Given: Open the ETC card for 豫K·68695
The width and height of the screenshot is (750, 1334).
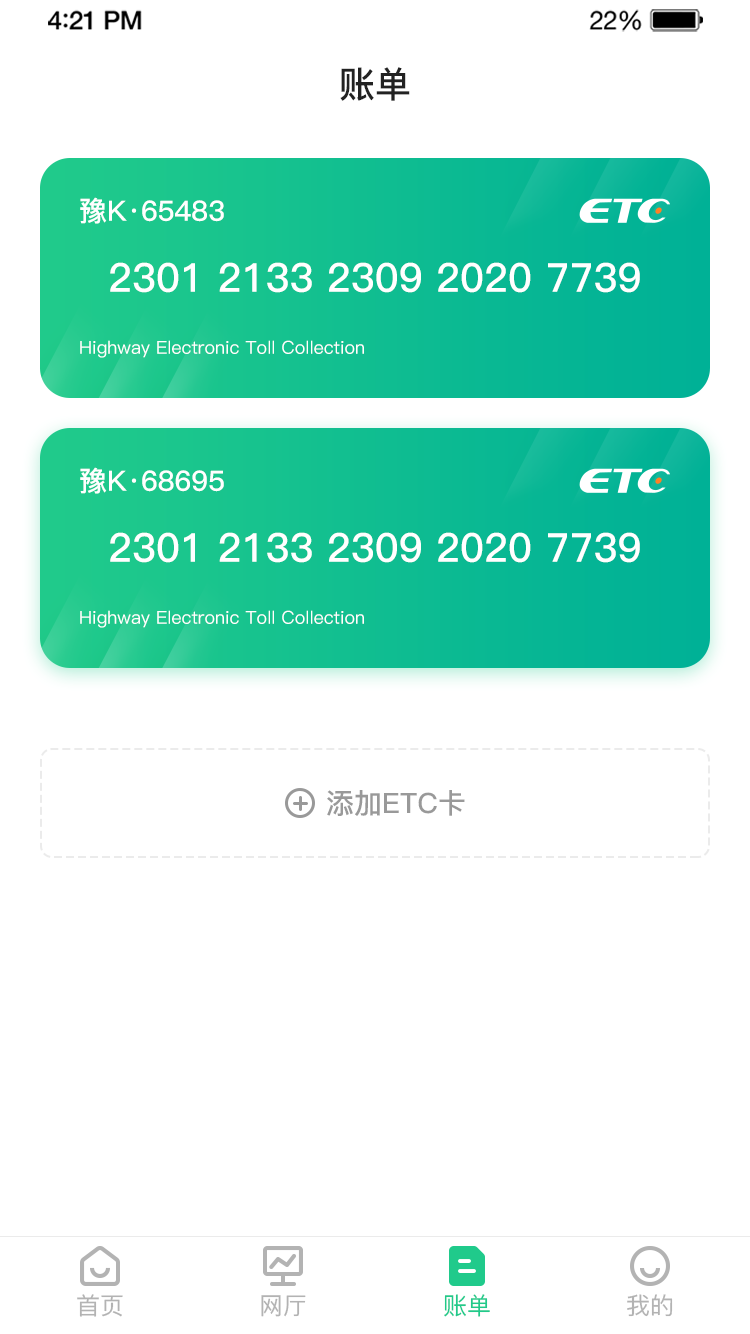Looking at the screenshot, I should (x=375, y=548).
